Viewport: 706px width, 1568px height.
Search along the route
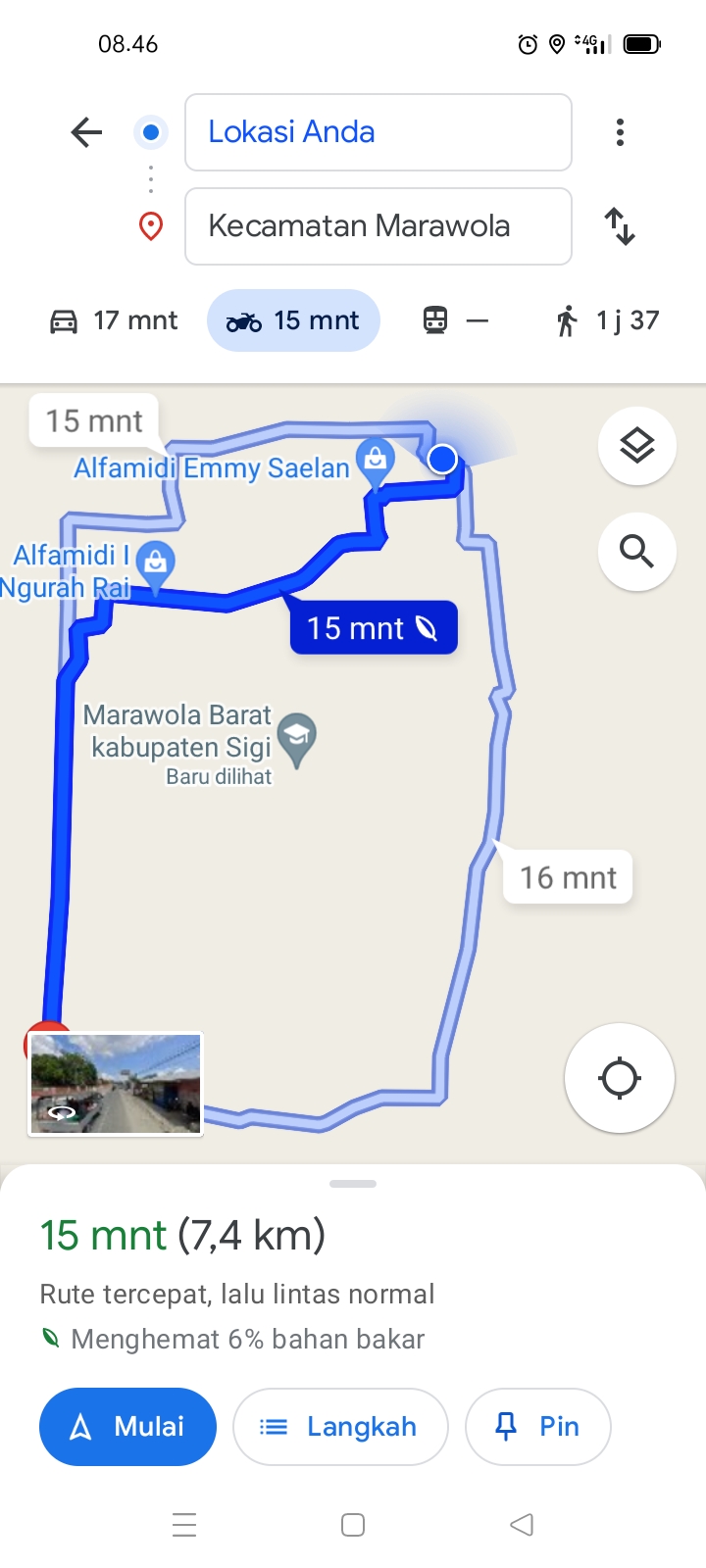(637, 552)
